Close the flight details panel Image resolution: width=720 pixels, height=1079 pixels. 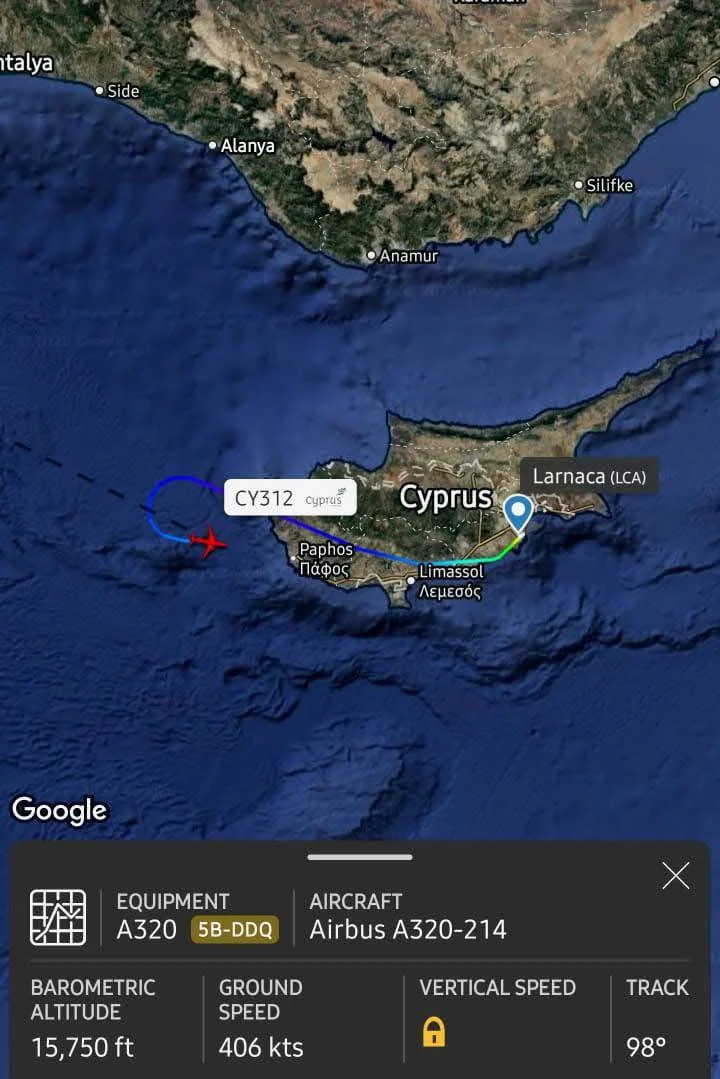676,876
